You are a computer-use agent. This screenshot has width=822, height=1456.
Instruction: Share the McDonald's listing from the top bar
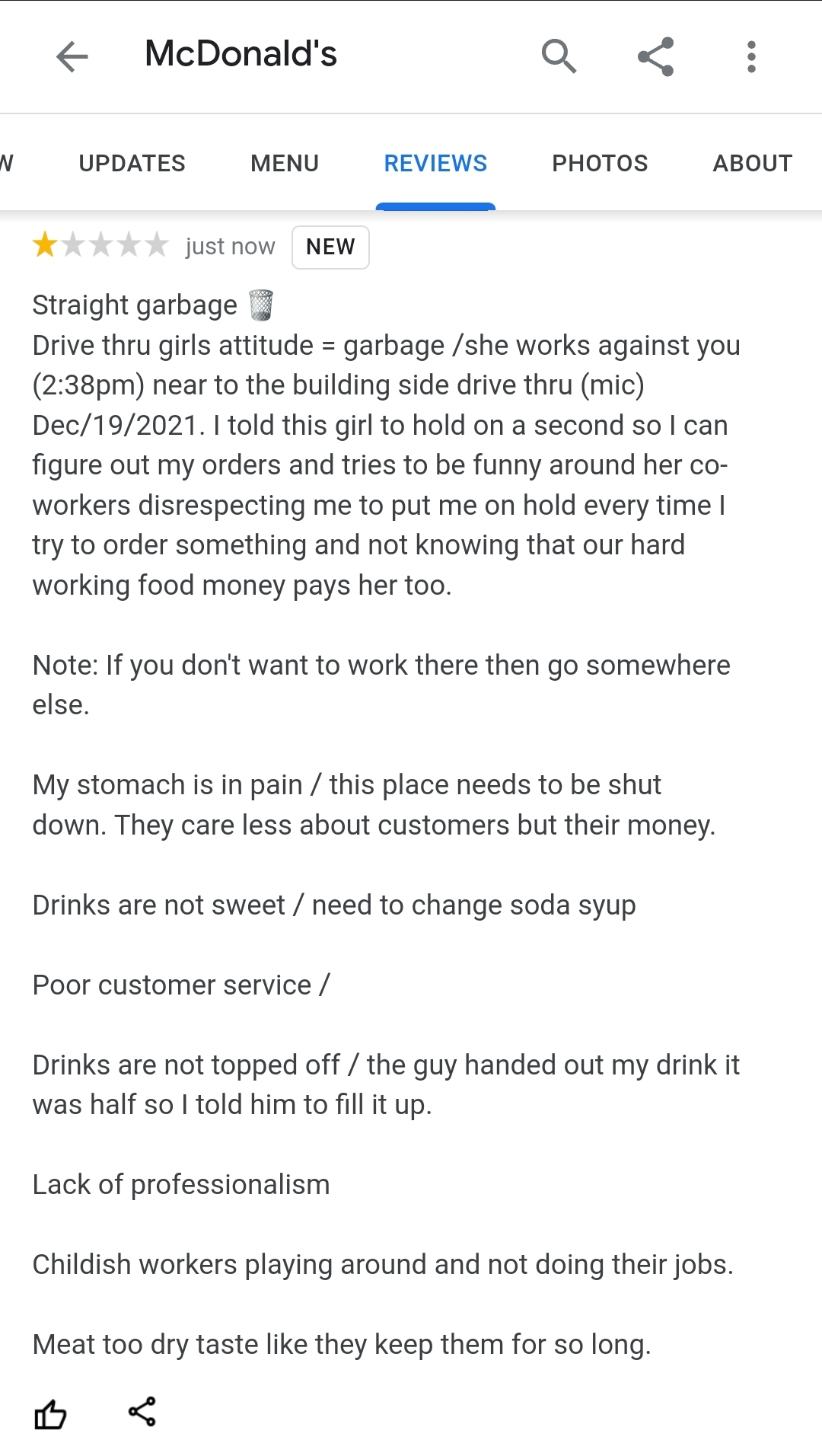655,56
